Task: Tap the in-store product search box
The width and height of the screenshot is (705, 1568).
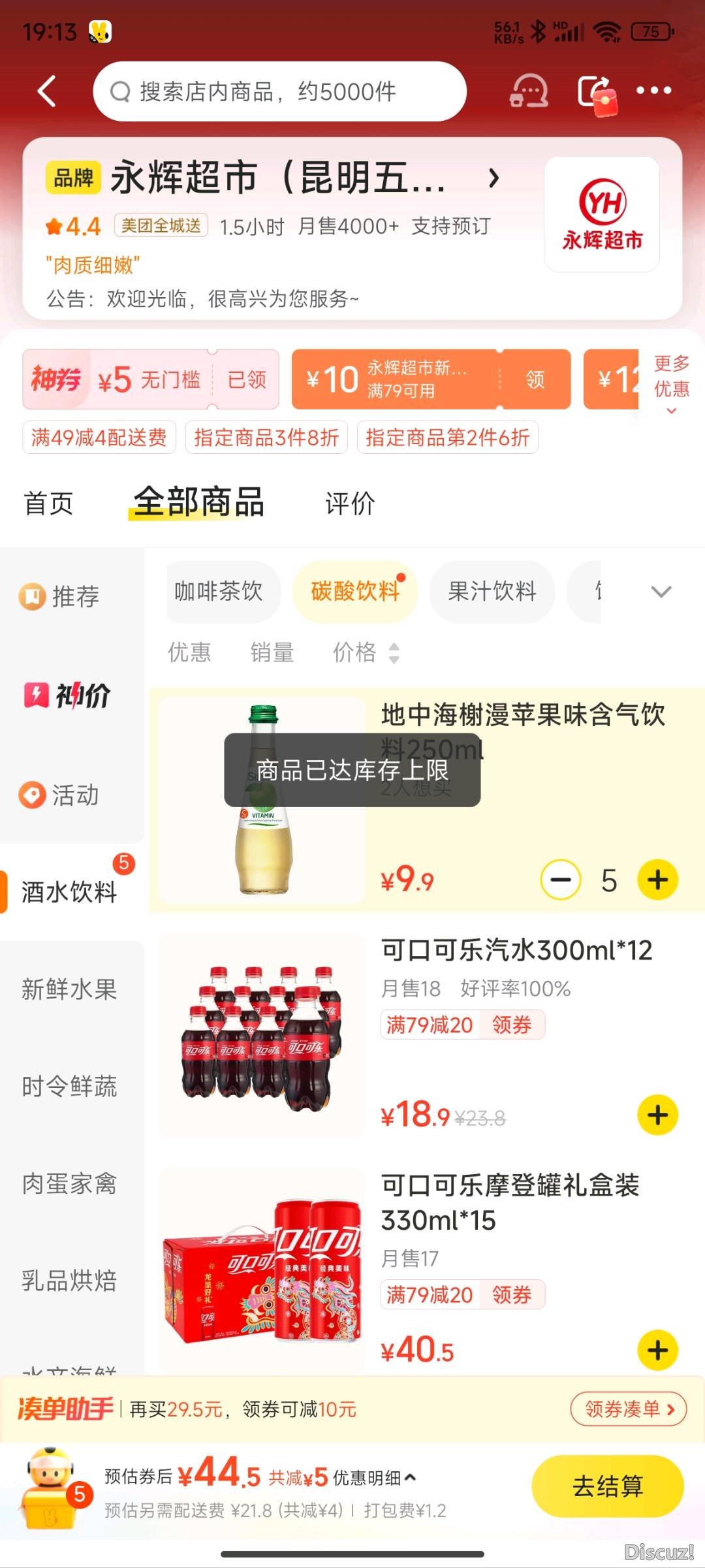Action: click(x=279, y=91)
